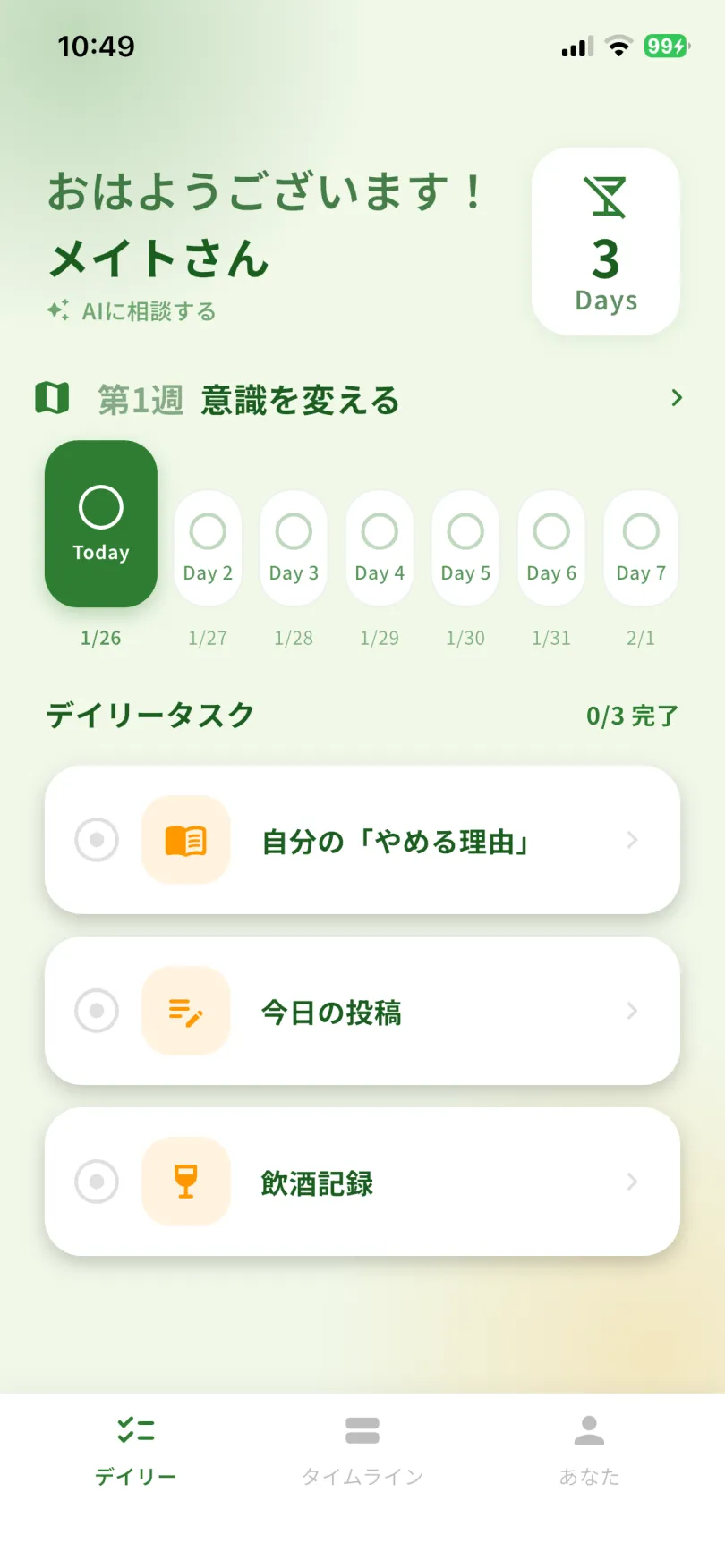The height and width of the screenshot is (1568, 725).
Task: Select the wine glass icon on 飲酒記録
Action: (185, 1182)
